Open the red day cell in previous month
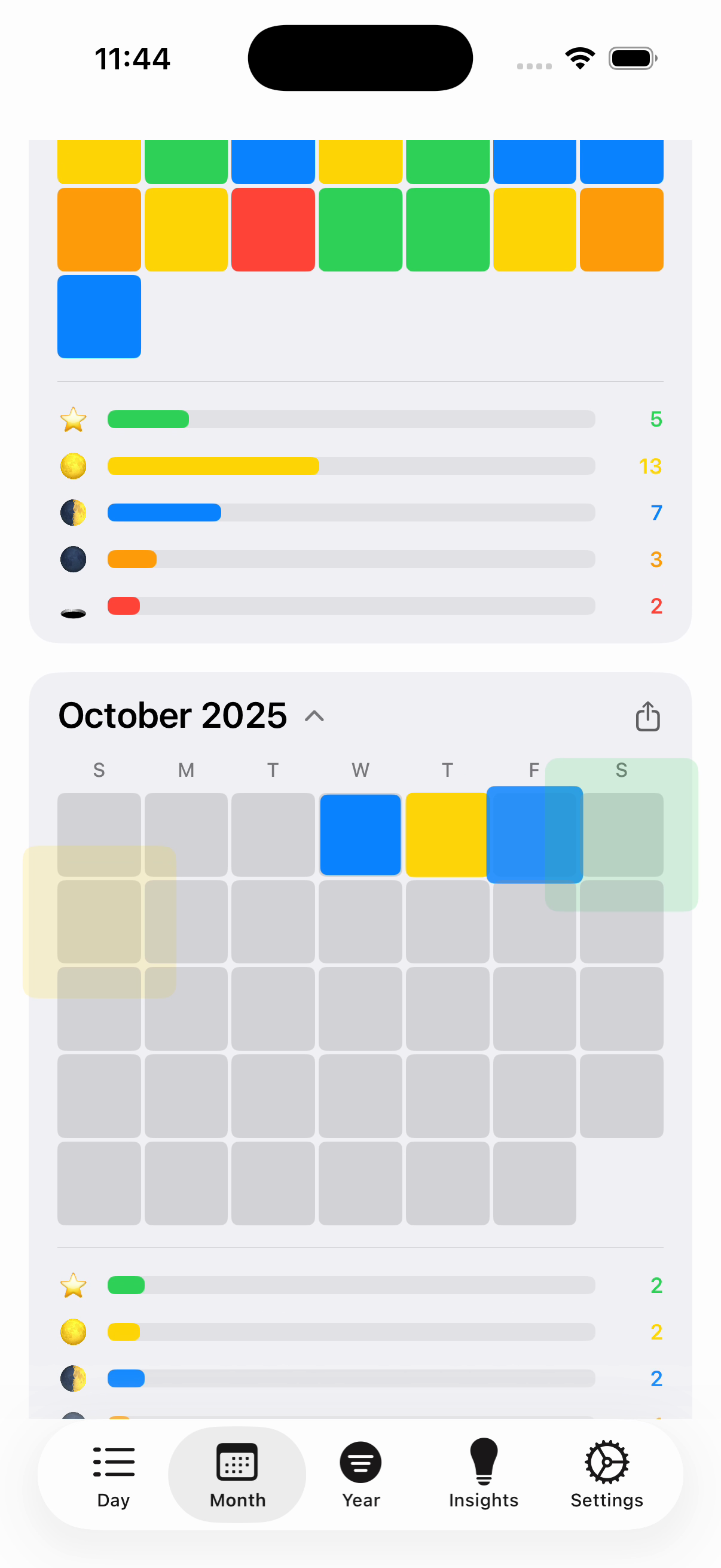721x1568 pixels. pos(273,230)
